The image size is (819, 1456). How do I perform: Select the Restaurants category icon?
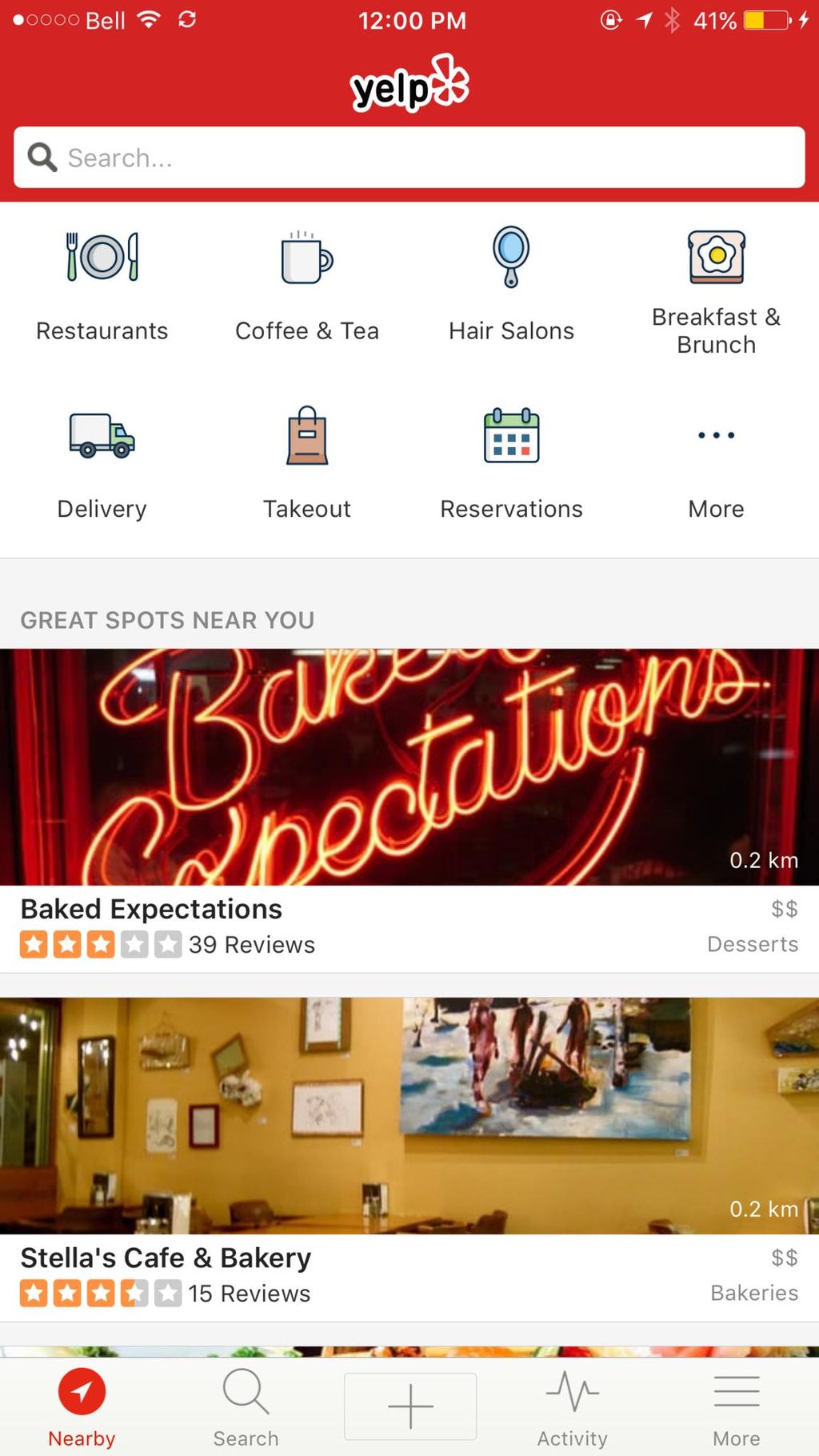102,258
